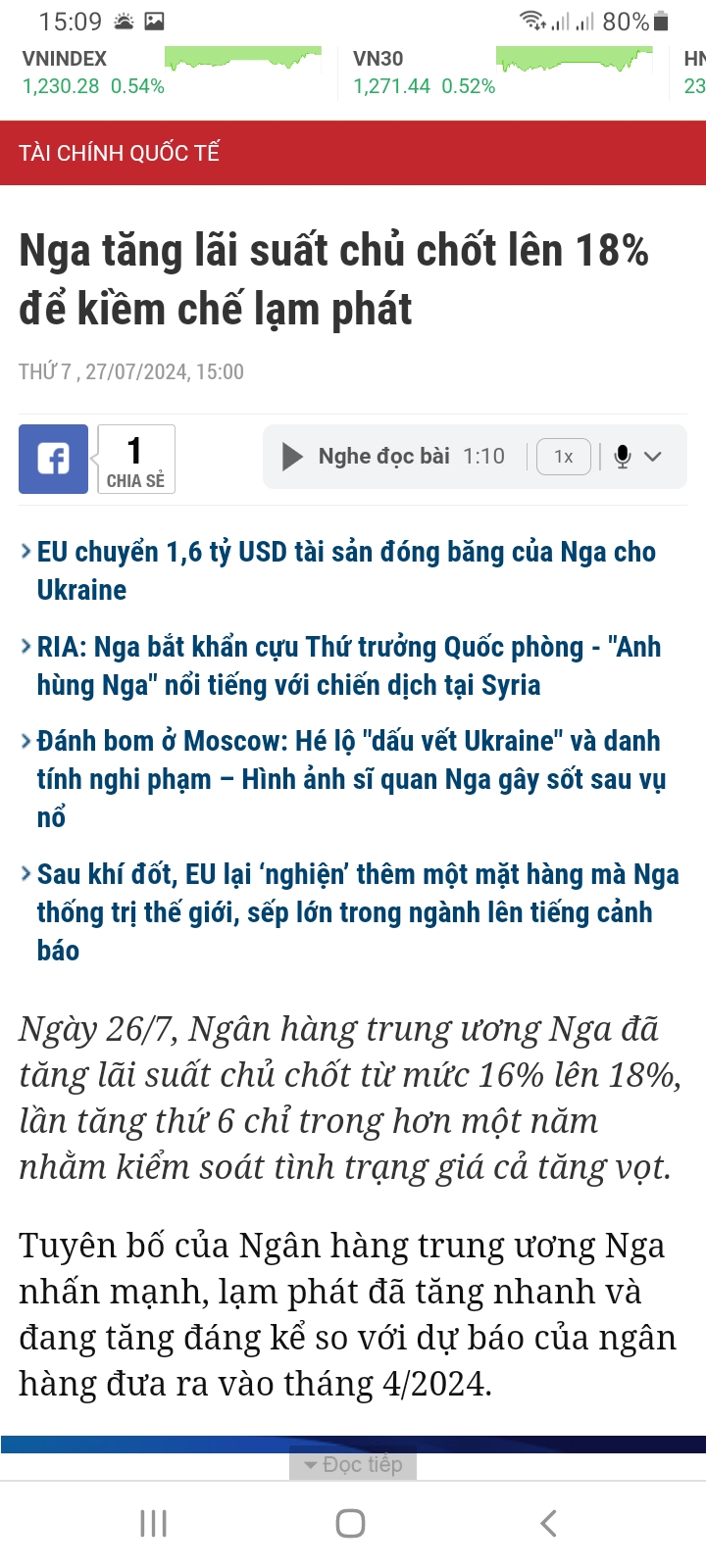Change the 1x playback speed
Screen dimensions: 706x1568
click(x=564, y=457)
